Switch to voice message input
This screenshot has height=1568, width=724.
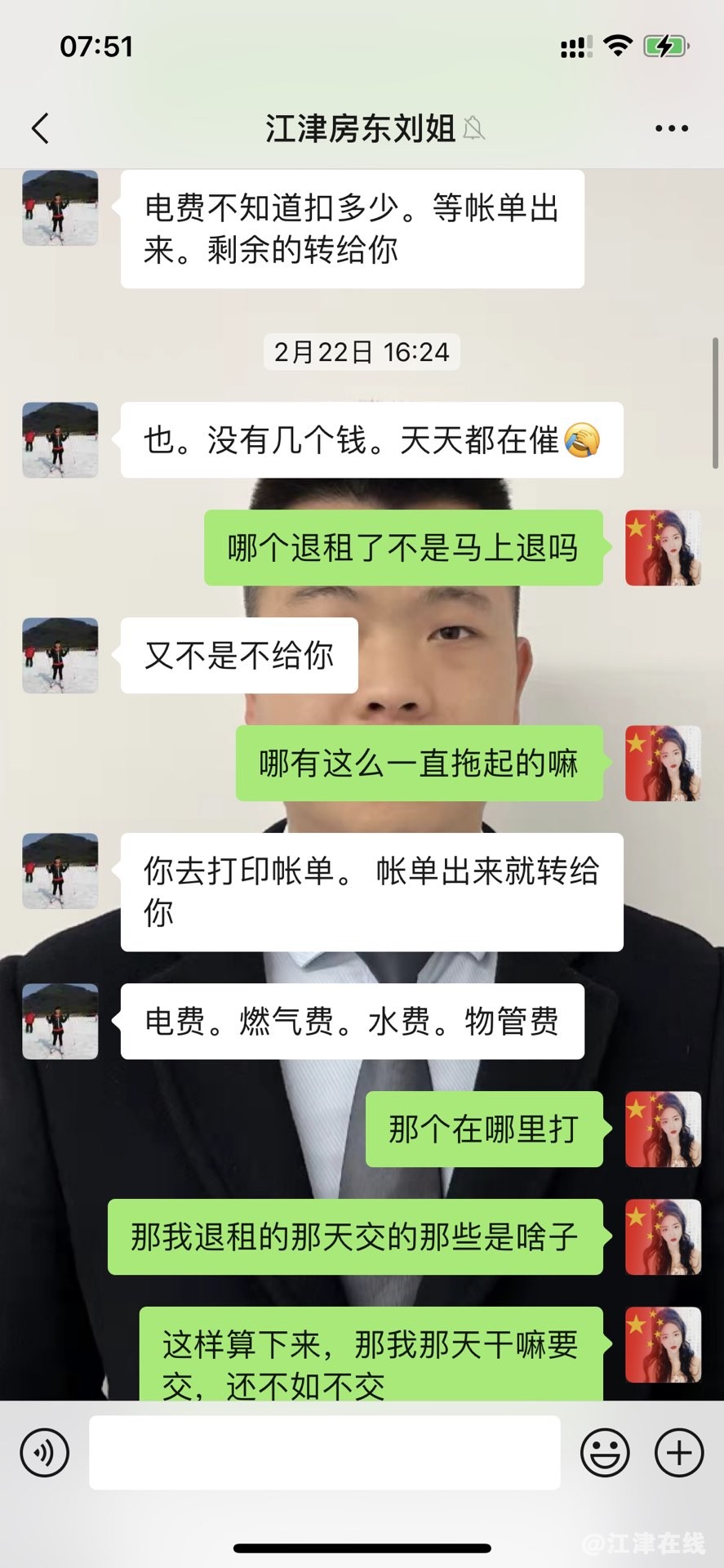pyautogui.click(x=45, y=1452)
